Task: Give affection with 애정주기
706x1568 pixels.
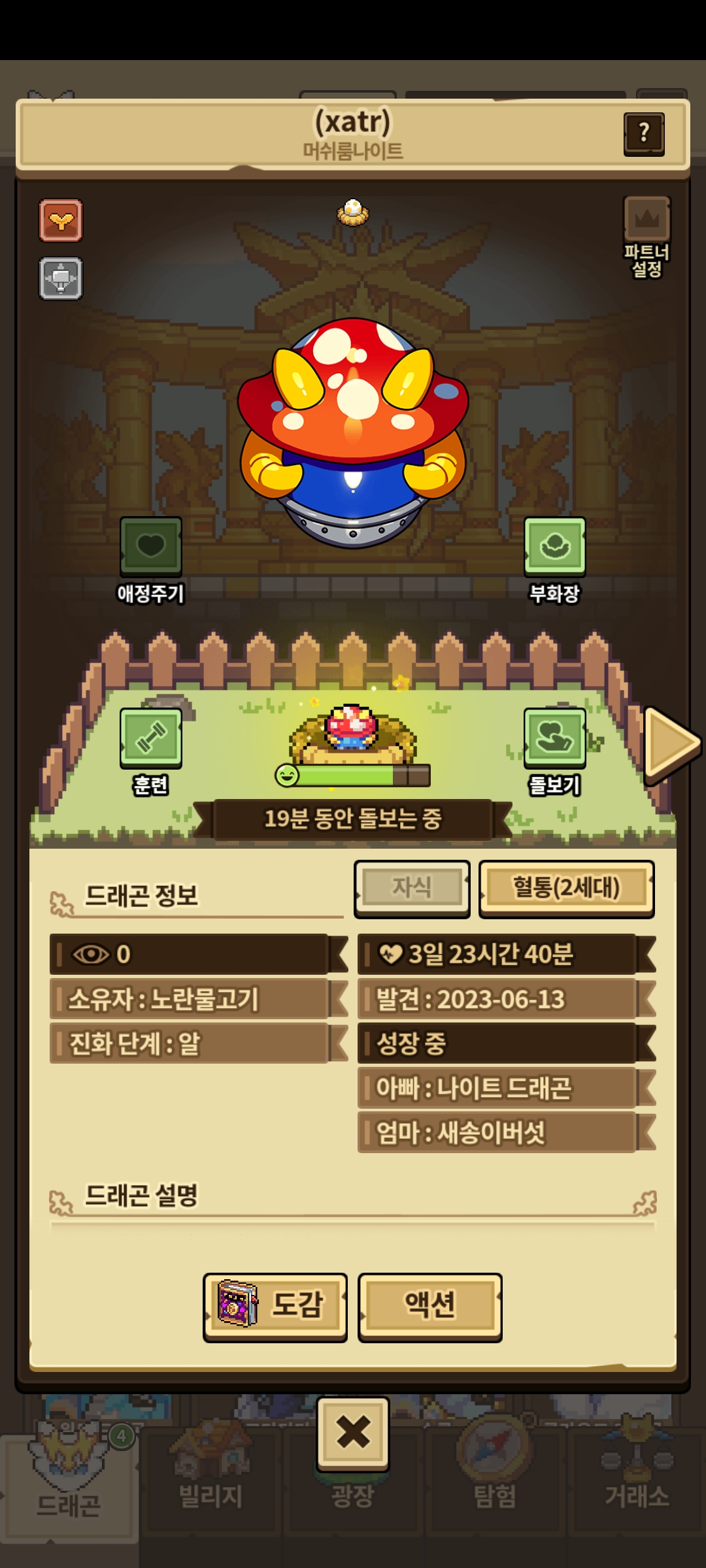Action: coord(151,560)
